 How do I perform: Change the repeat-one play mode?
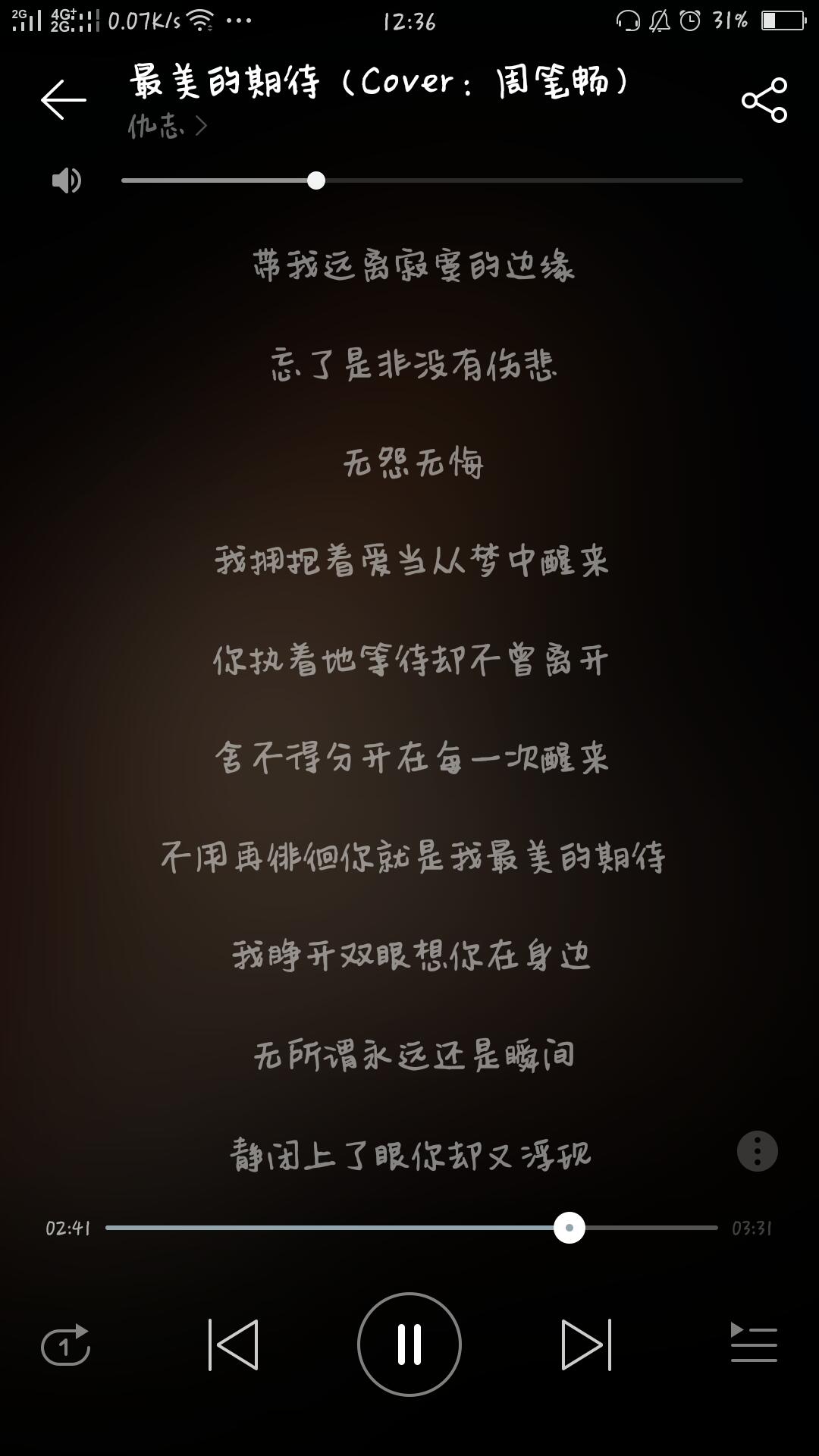click(65, 1345)
